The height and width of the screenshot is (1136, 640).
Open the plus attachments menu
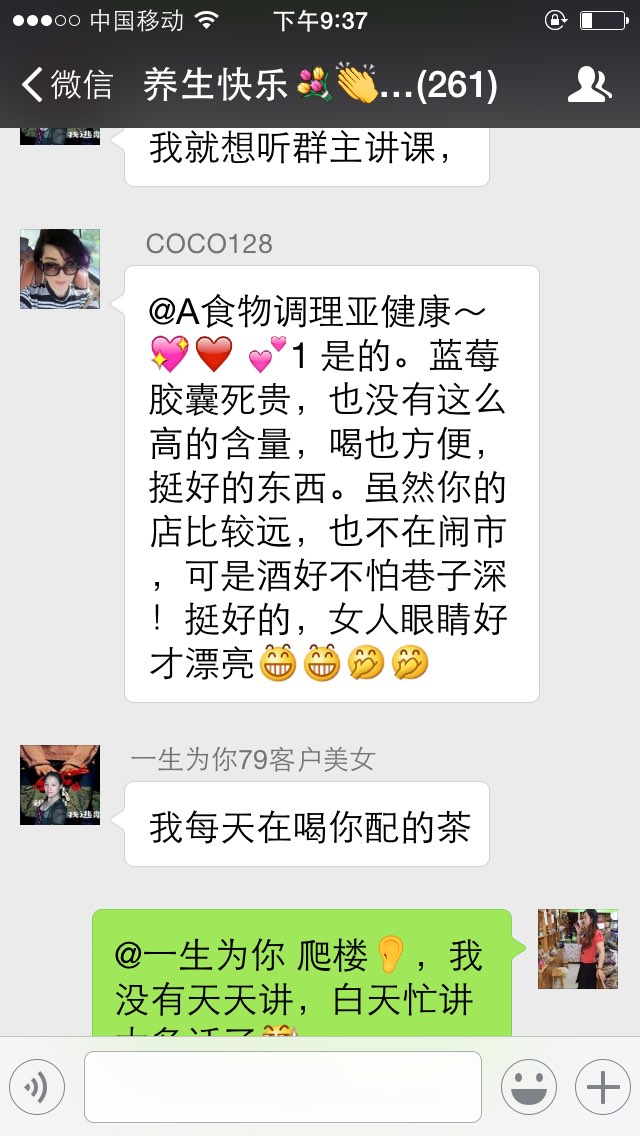(x=603, y=1087)
